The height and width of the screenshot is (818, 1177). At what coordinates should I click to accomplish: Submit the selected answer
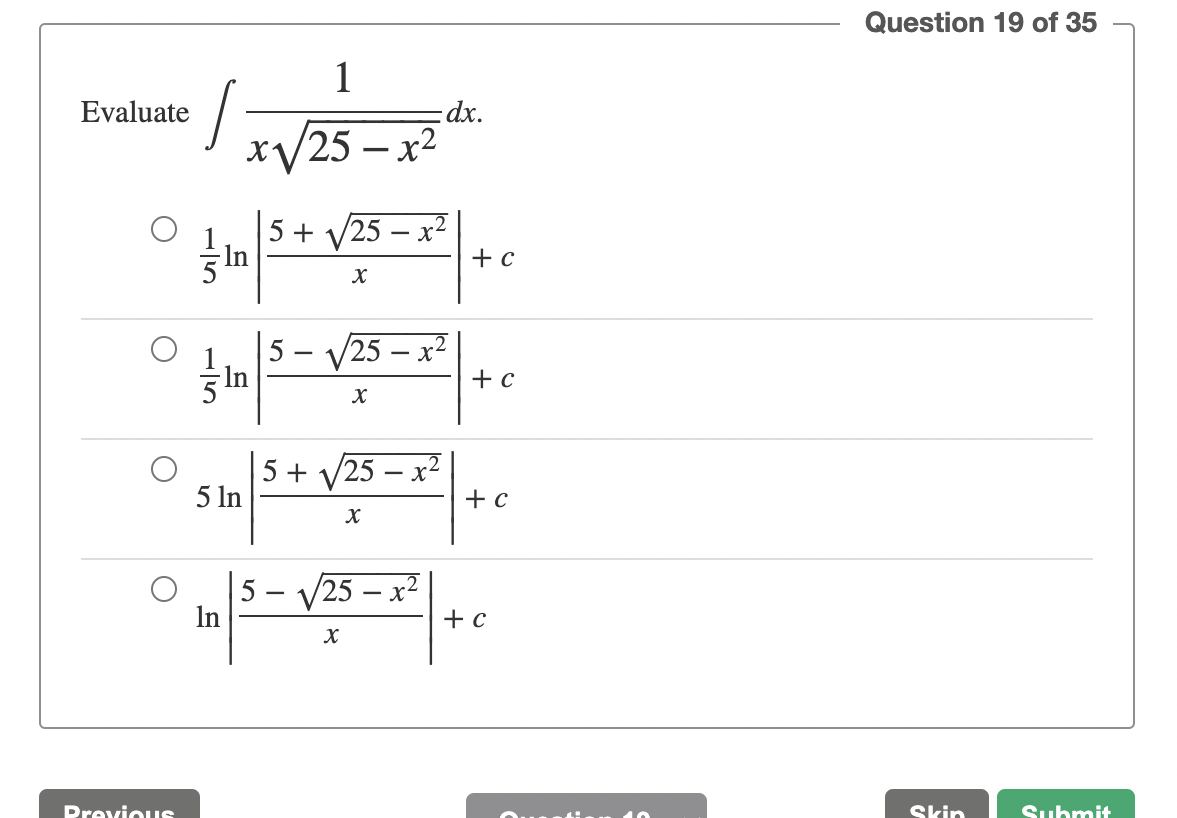(x=1066, y=806)
